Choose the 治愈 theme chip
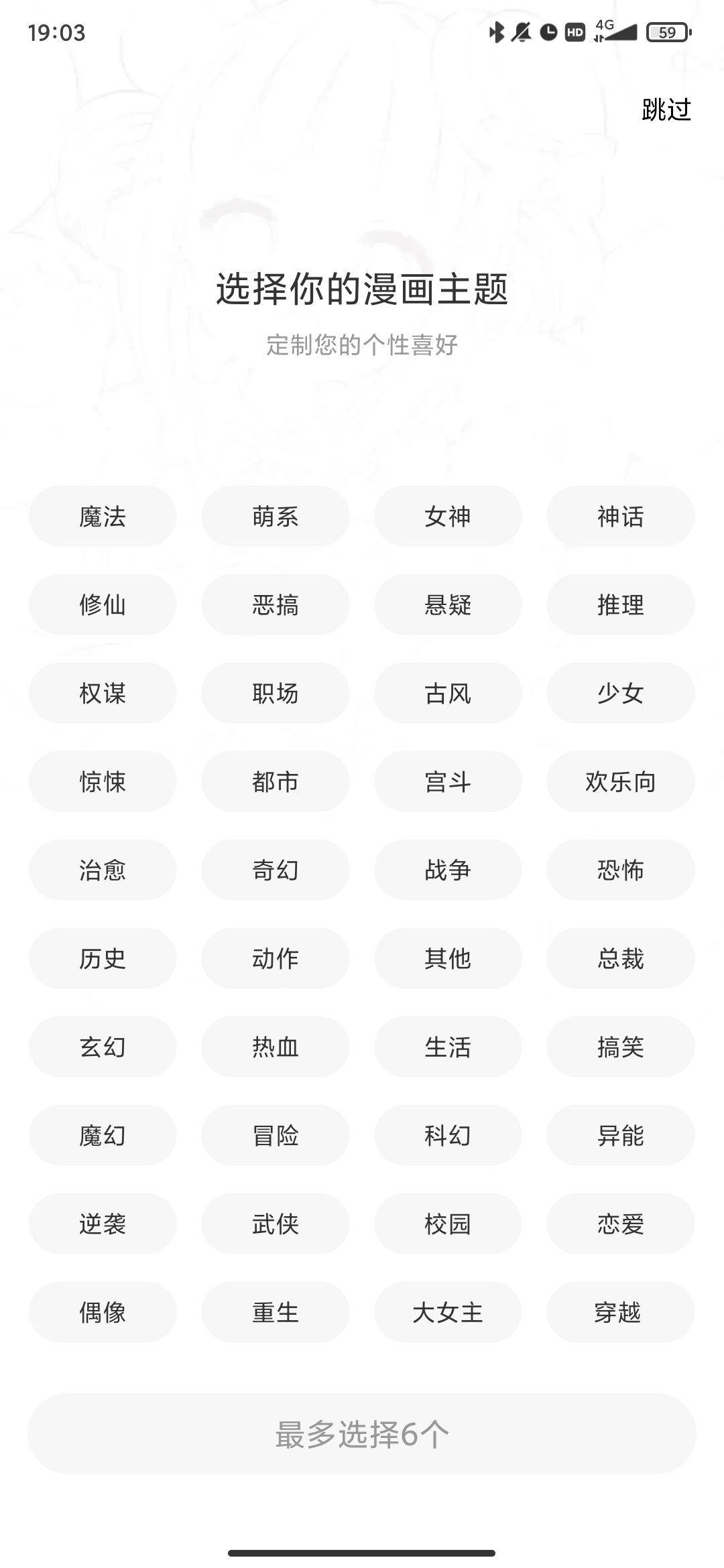The height and width of the screenshot is (1568, 724). (x=103, y=870)
